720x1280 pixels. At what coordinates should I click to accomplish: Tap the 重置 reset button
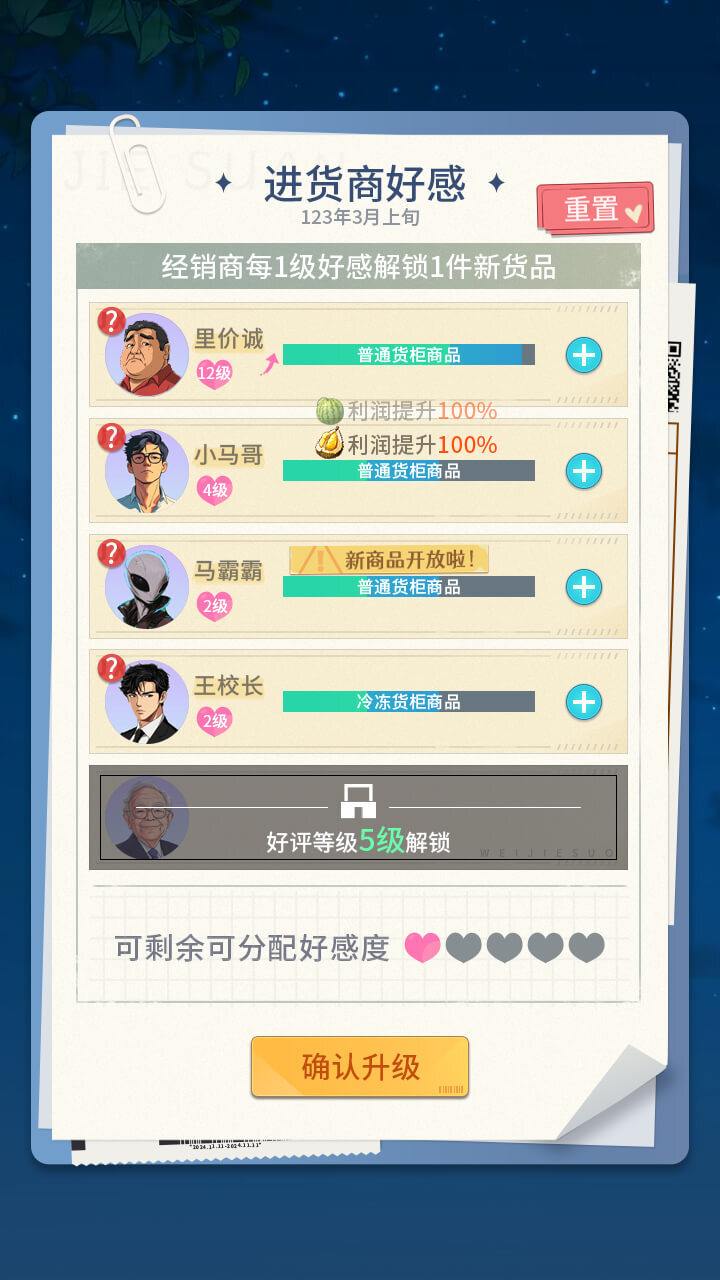coord(594,209)
